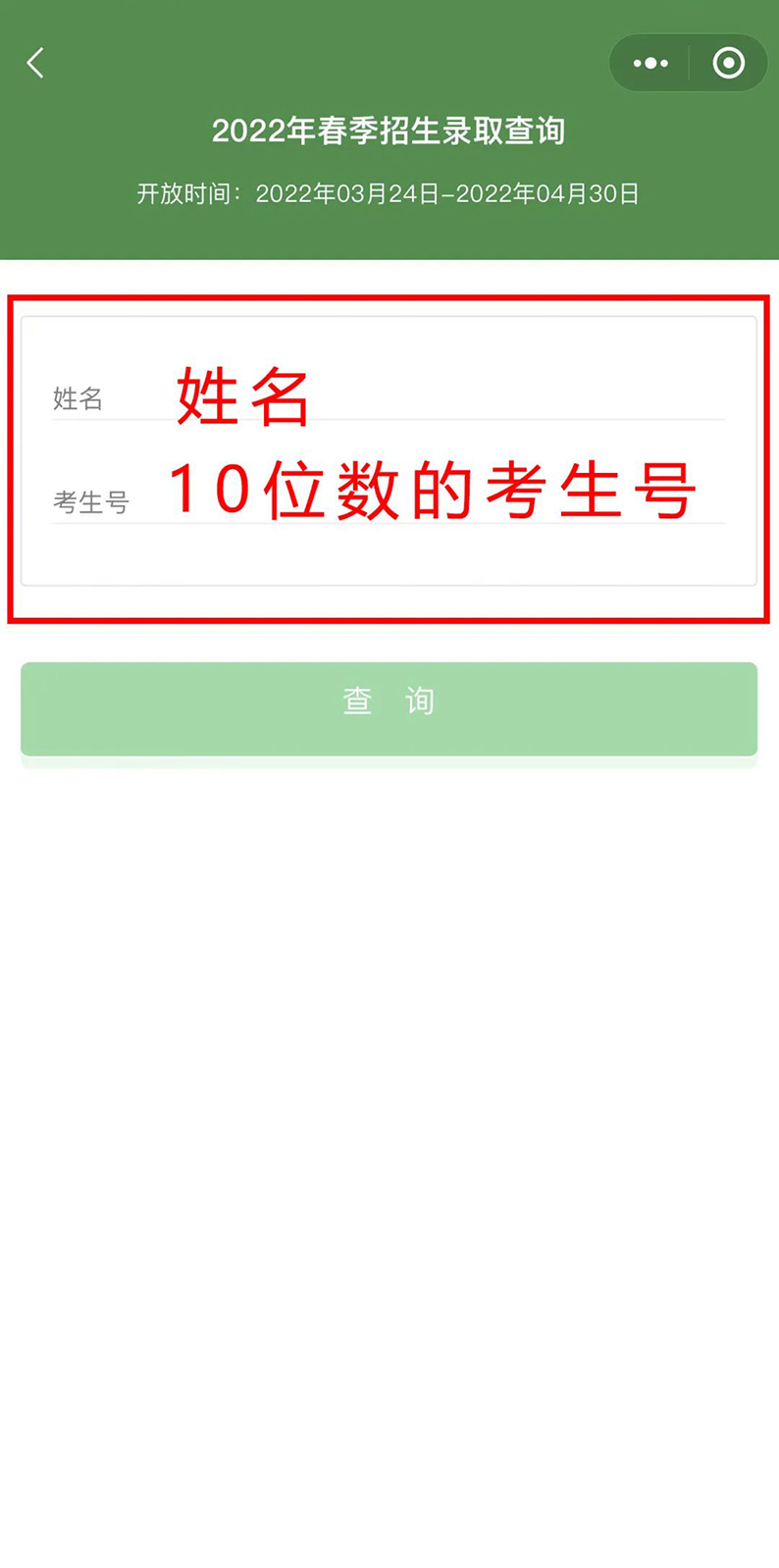Tap the 查询 query button
Screen dimensions: 779x1568
click(x=389, y=701)
